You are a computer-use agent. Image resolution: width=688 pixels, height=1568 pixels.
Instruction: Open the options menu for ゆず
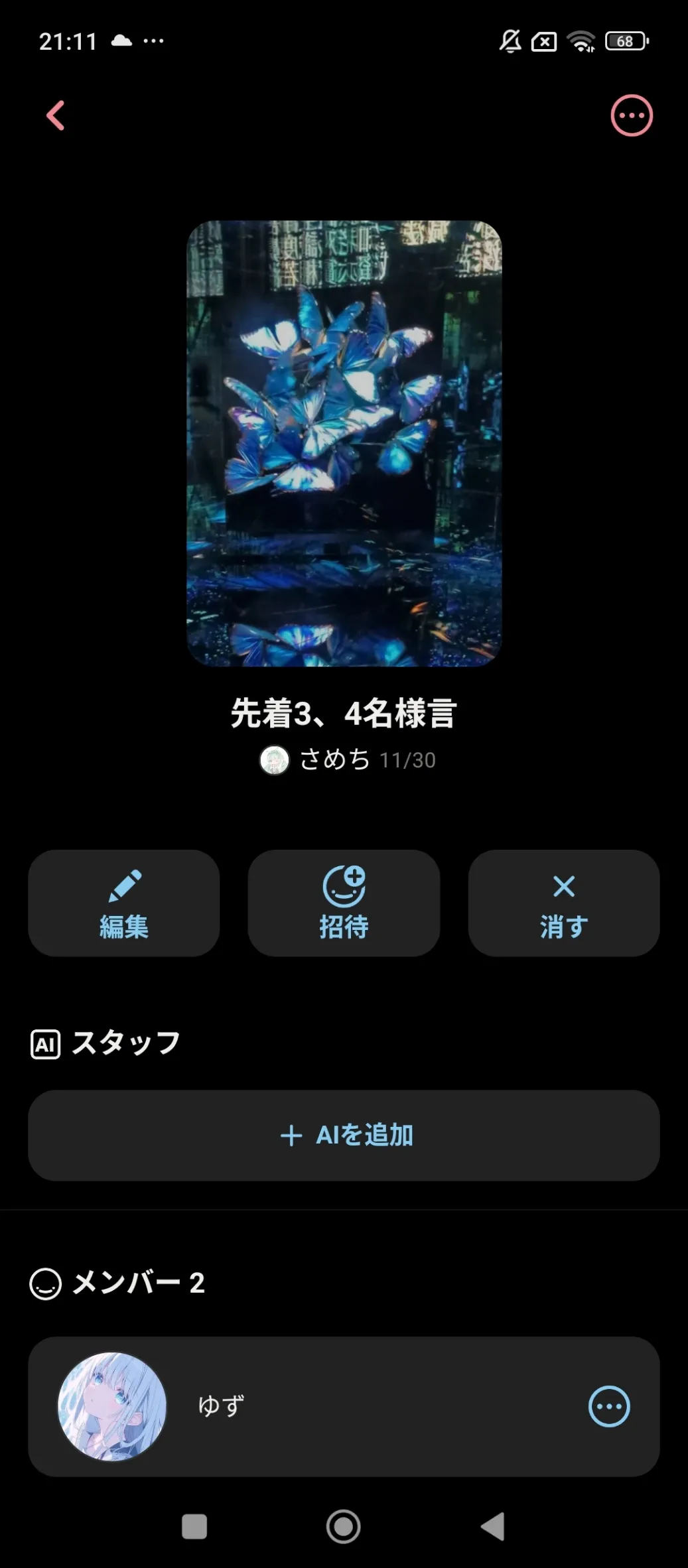(x=609, y=1406)
